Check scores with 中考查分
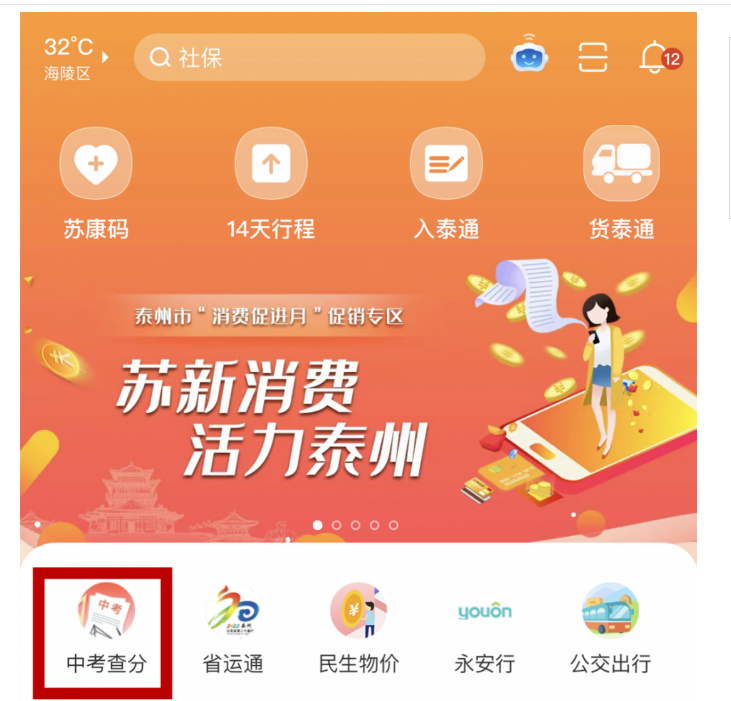This screenshot has height=701, width=731. [x=106, y=632]
